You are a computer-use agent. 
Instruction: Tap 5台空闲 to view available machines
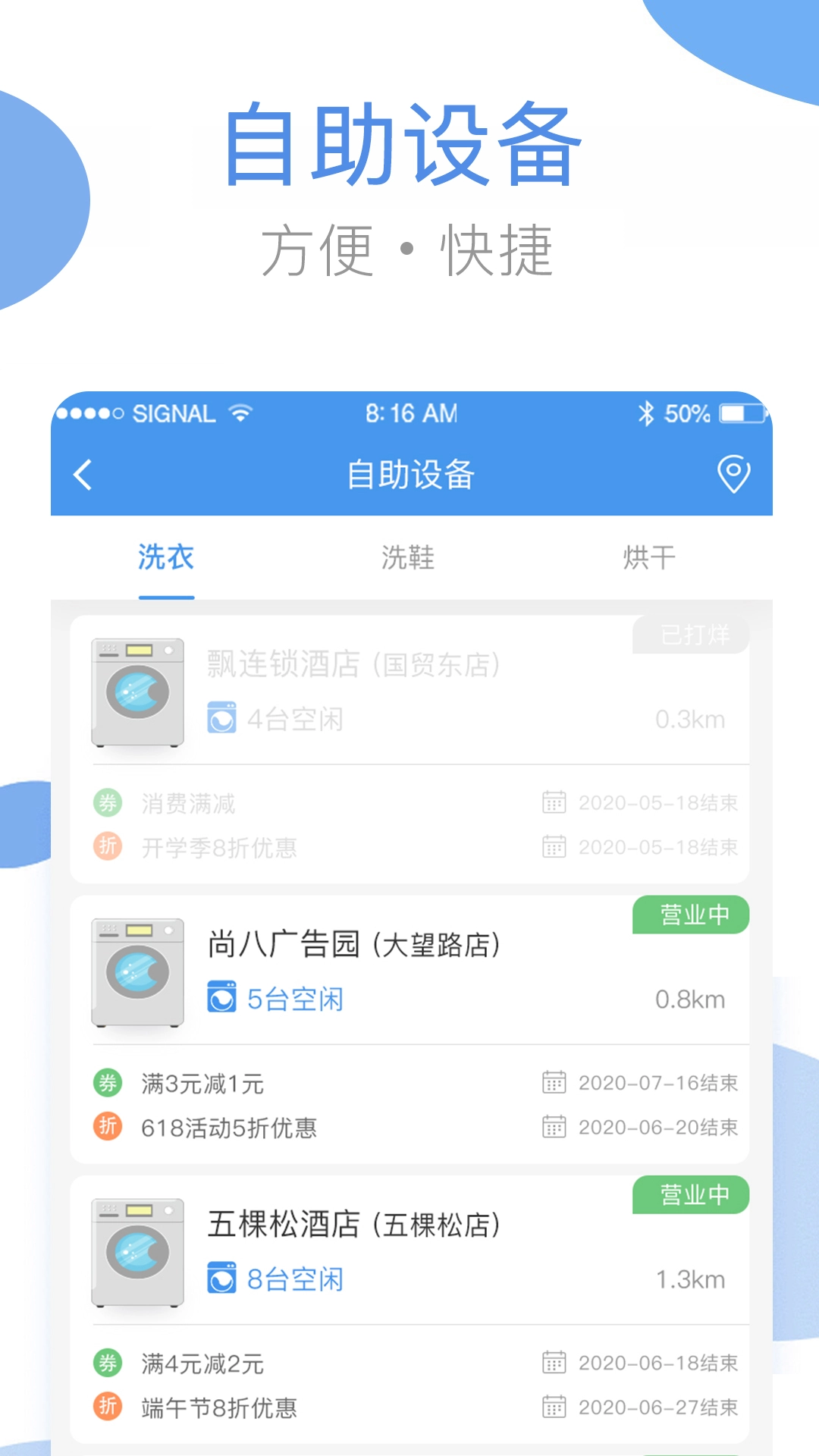click(x=293, y=999)
